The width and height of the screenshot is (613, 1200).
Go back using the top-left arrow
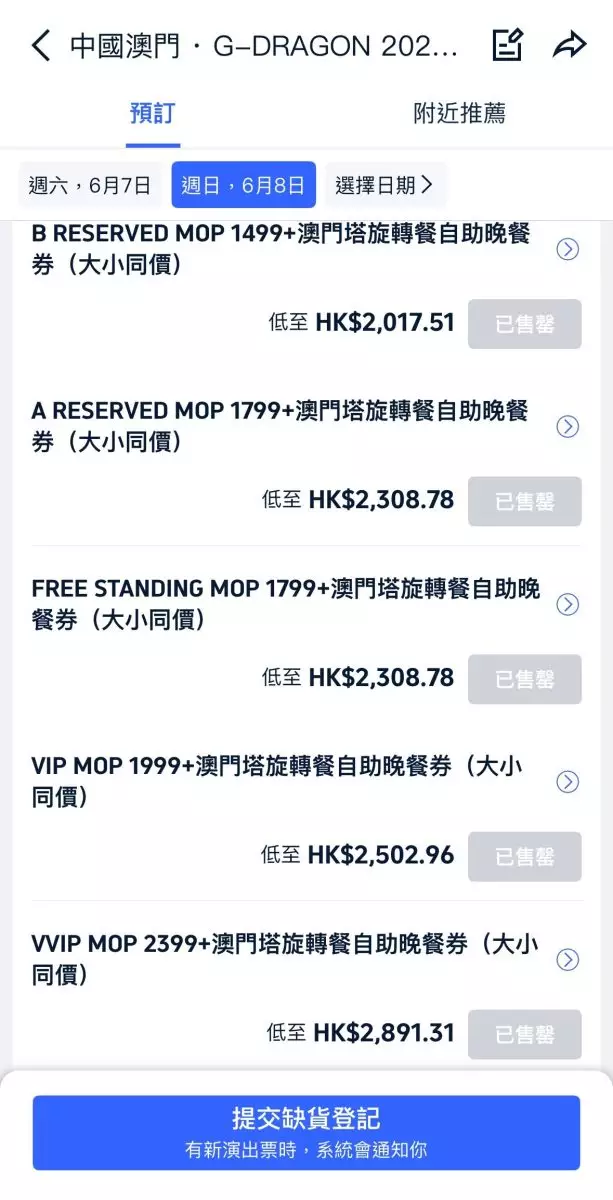40,45
